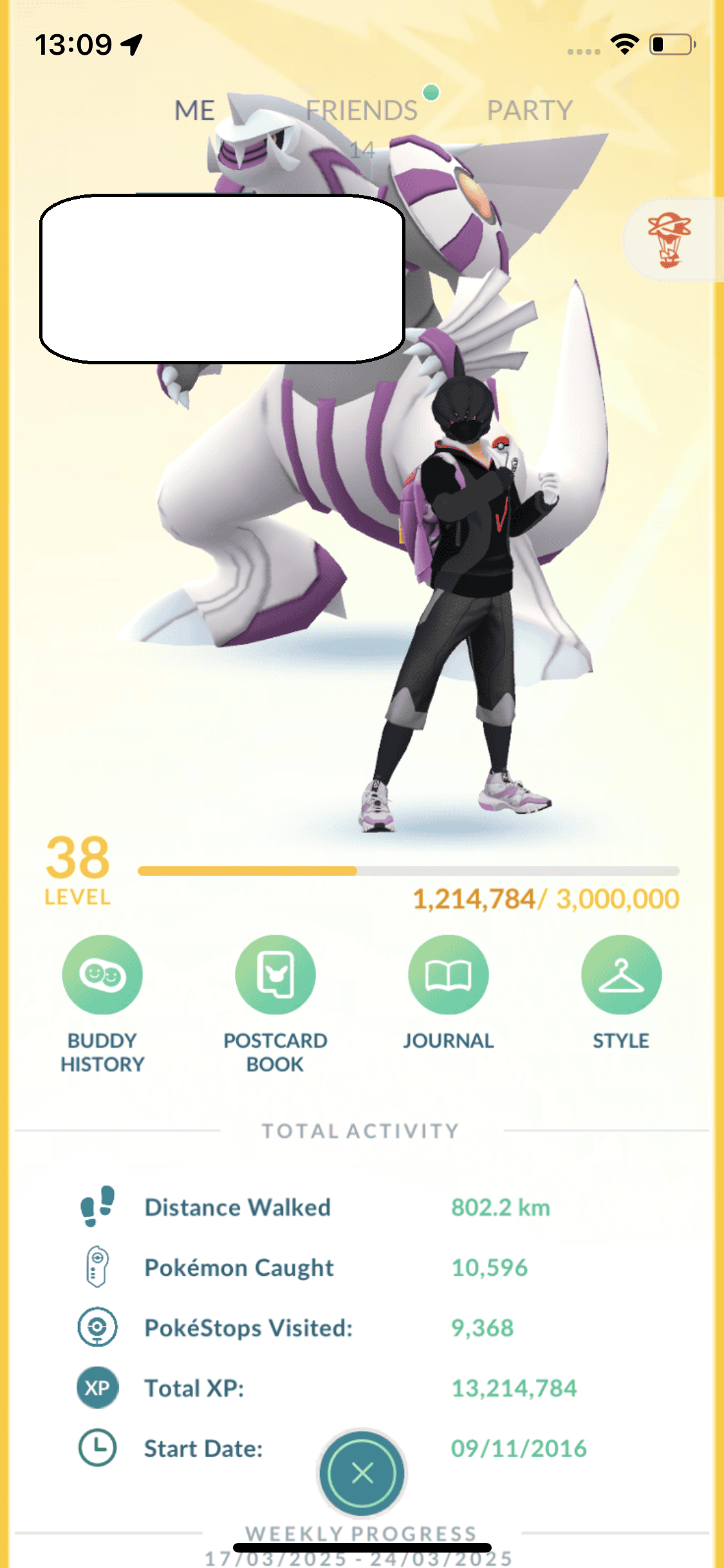Open the Team Rocket balloon side button
724x1568 pixels.
[670, 240]
